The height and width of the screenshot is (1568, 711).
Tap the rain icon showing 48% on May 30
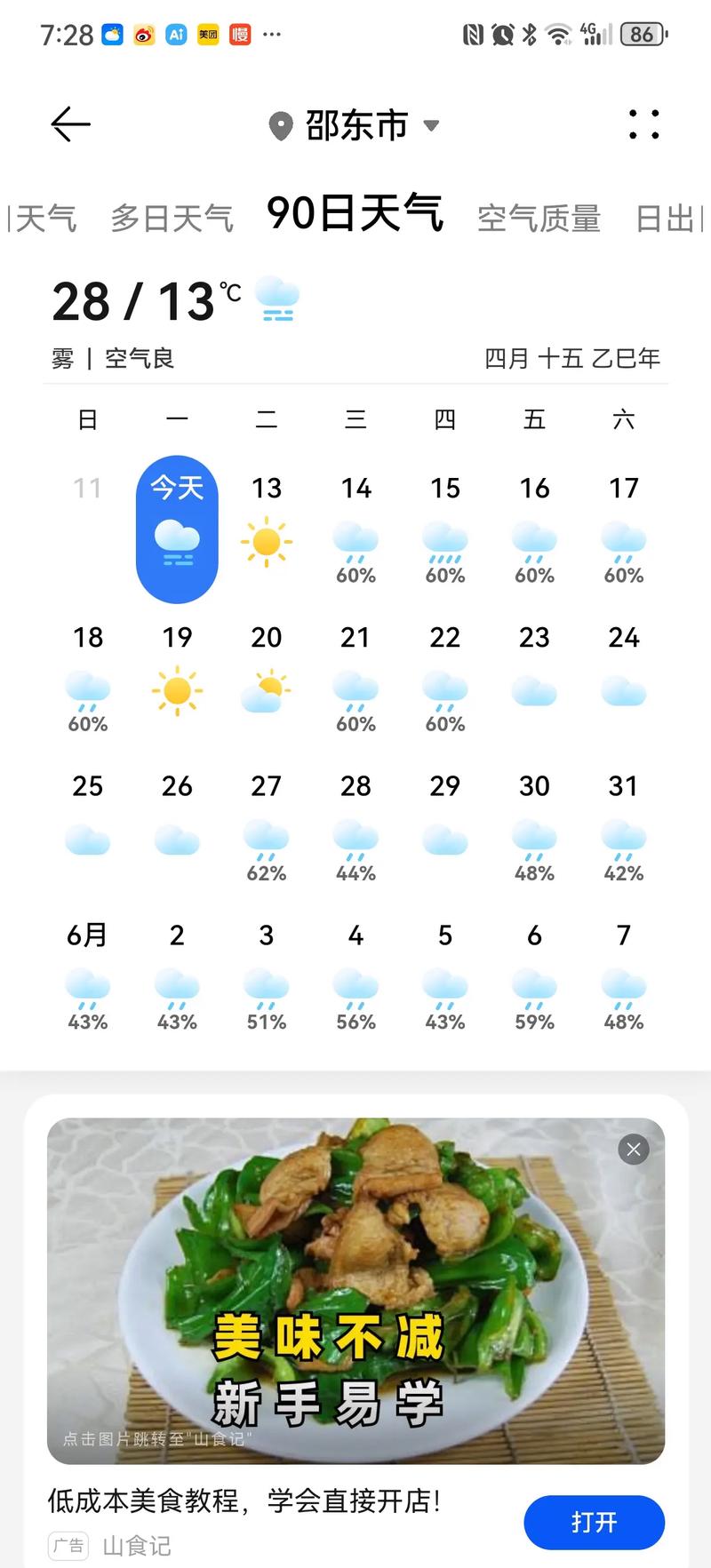[533, 835]
